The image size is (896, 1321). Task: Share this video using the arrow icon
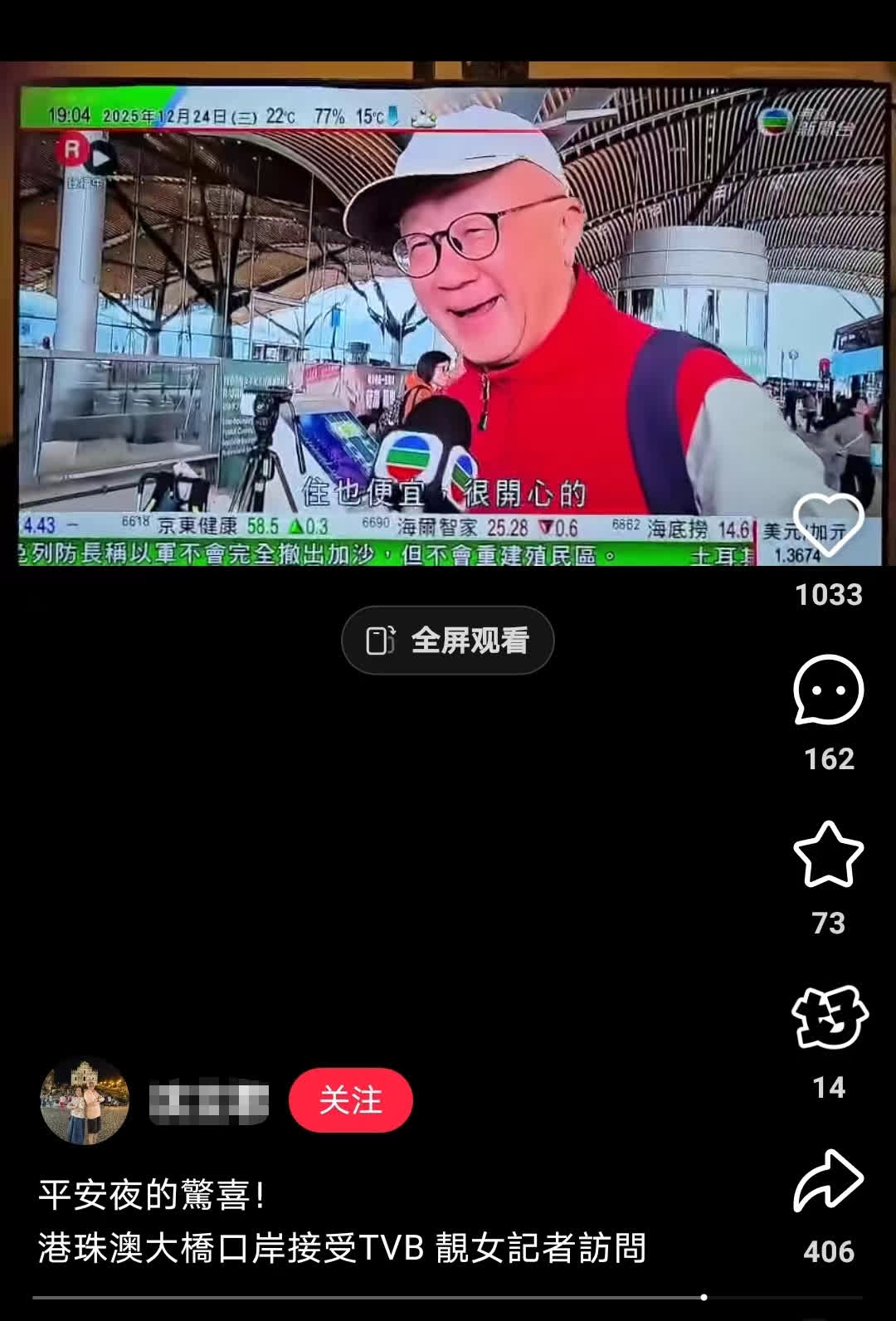point(829,1182)
